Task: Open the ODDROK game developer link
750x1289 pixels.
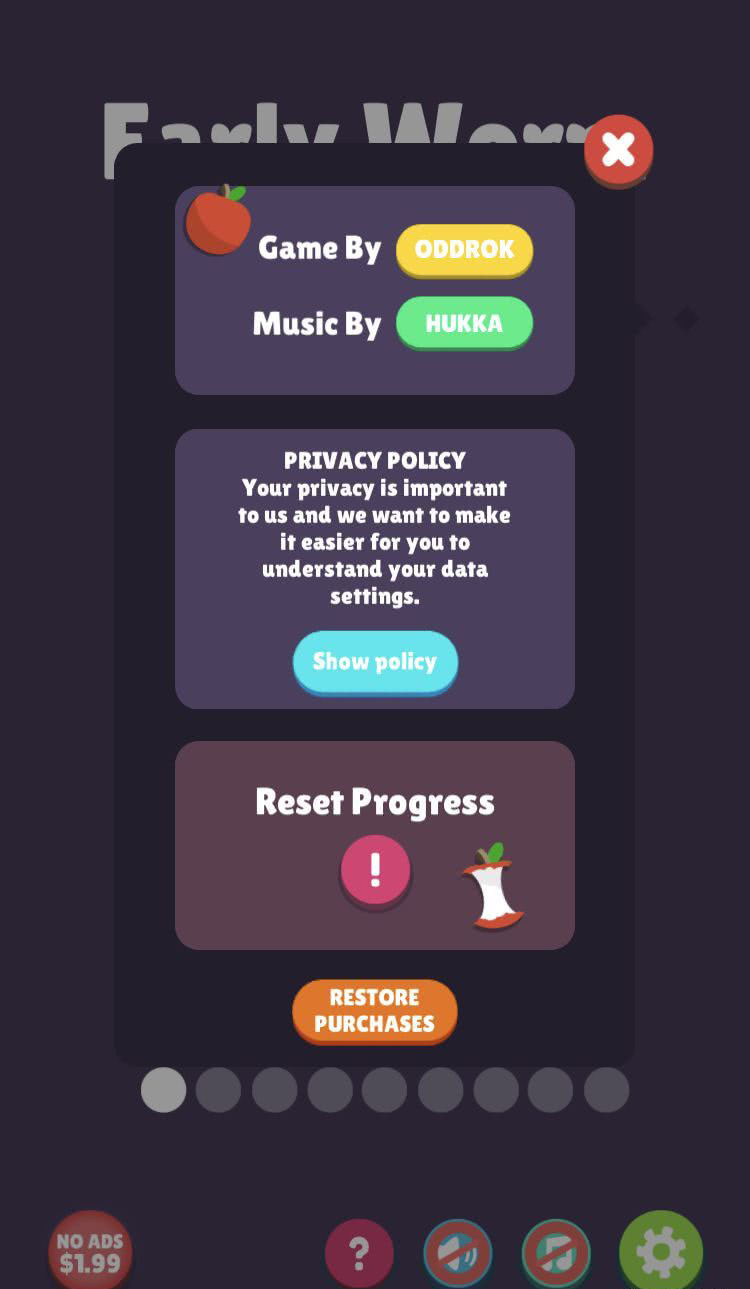Action: point(464,249)
